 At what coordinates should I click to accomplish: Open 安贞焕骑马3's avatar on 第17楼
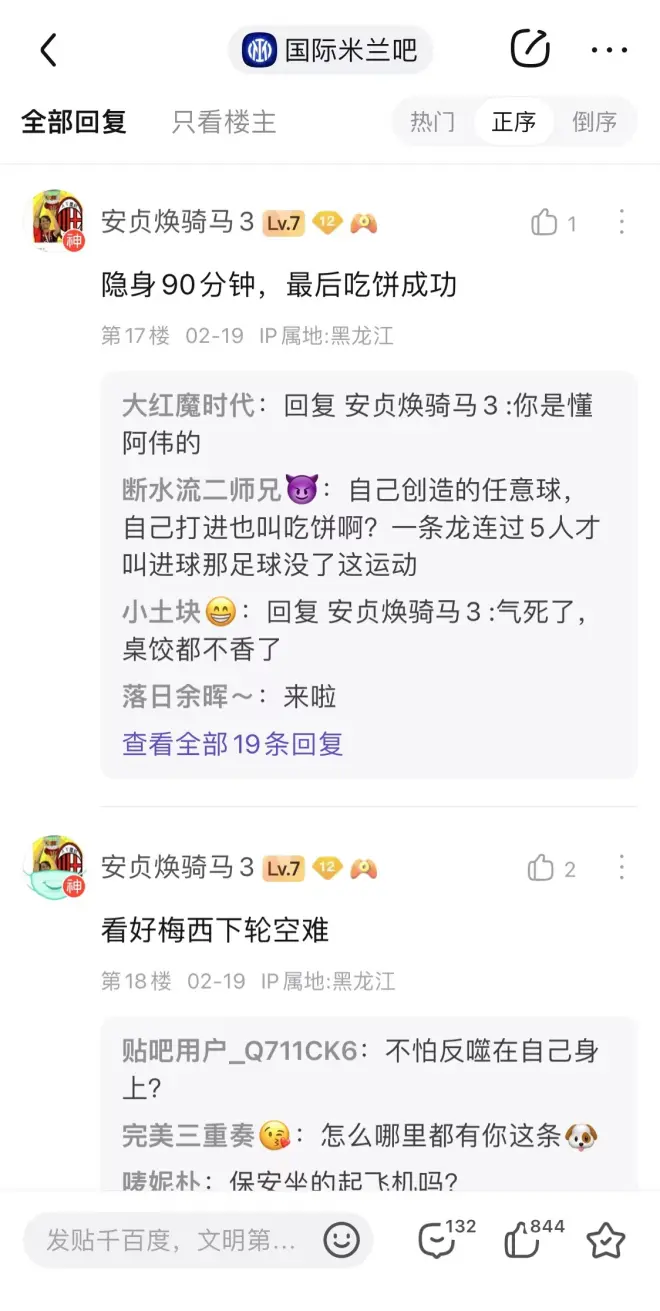[55, 220]
